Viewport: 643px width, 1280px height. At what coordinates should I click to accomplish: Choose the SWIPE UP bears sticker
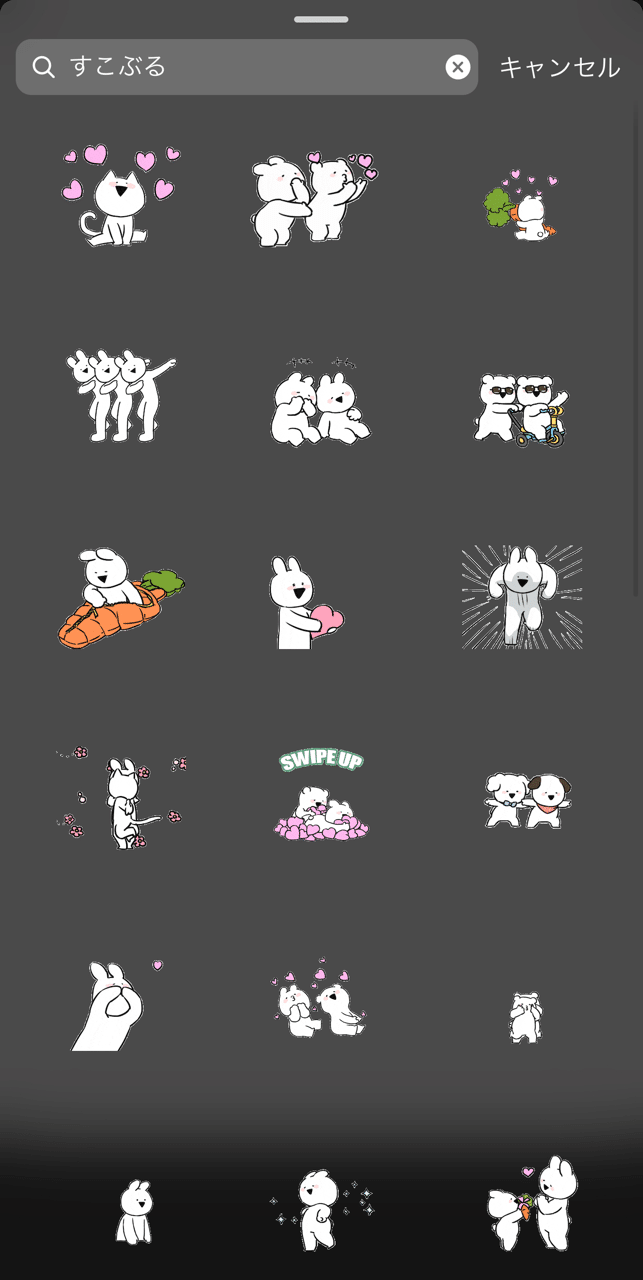coord(321,795)
